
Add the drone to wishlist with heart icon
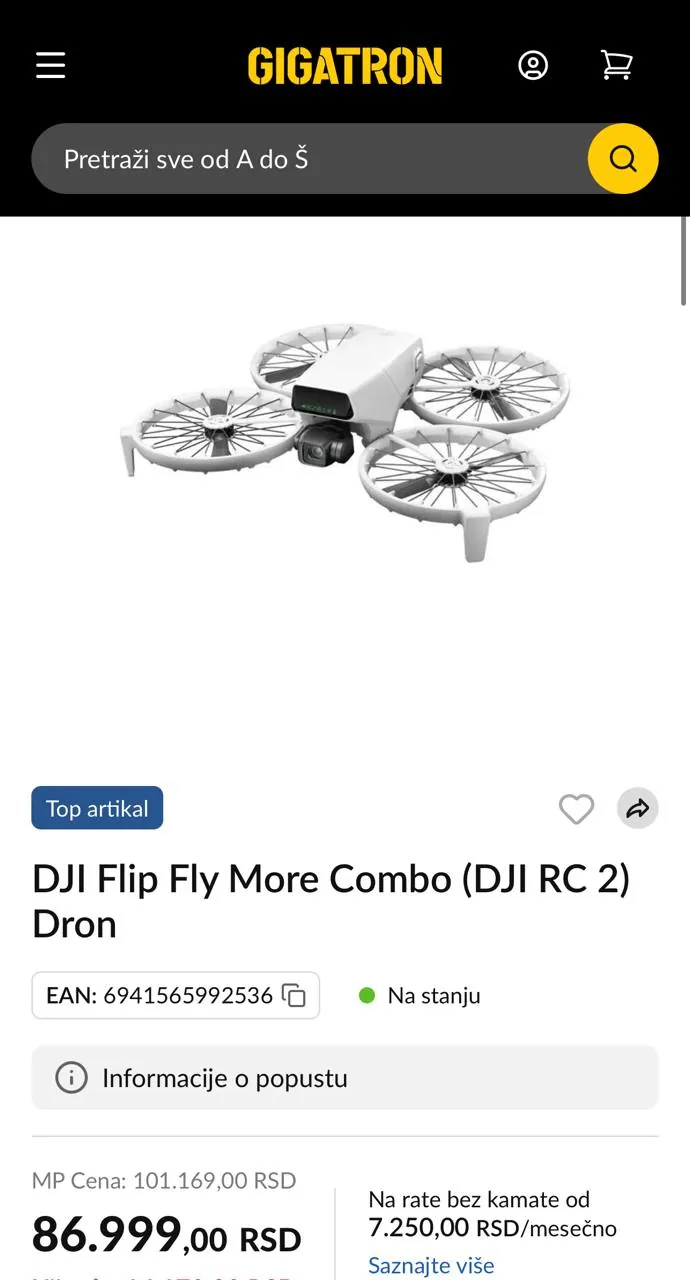[x=576, y=809]
